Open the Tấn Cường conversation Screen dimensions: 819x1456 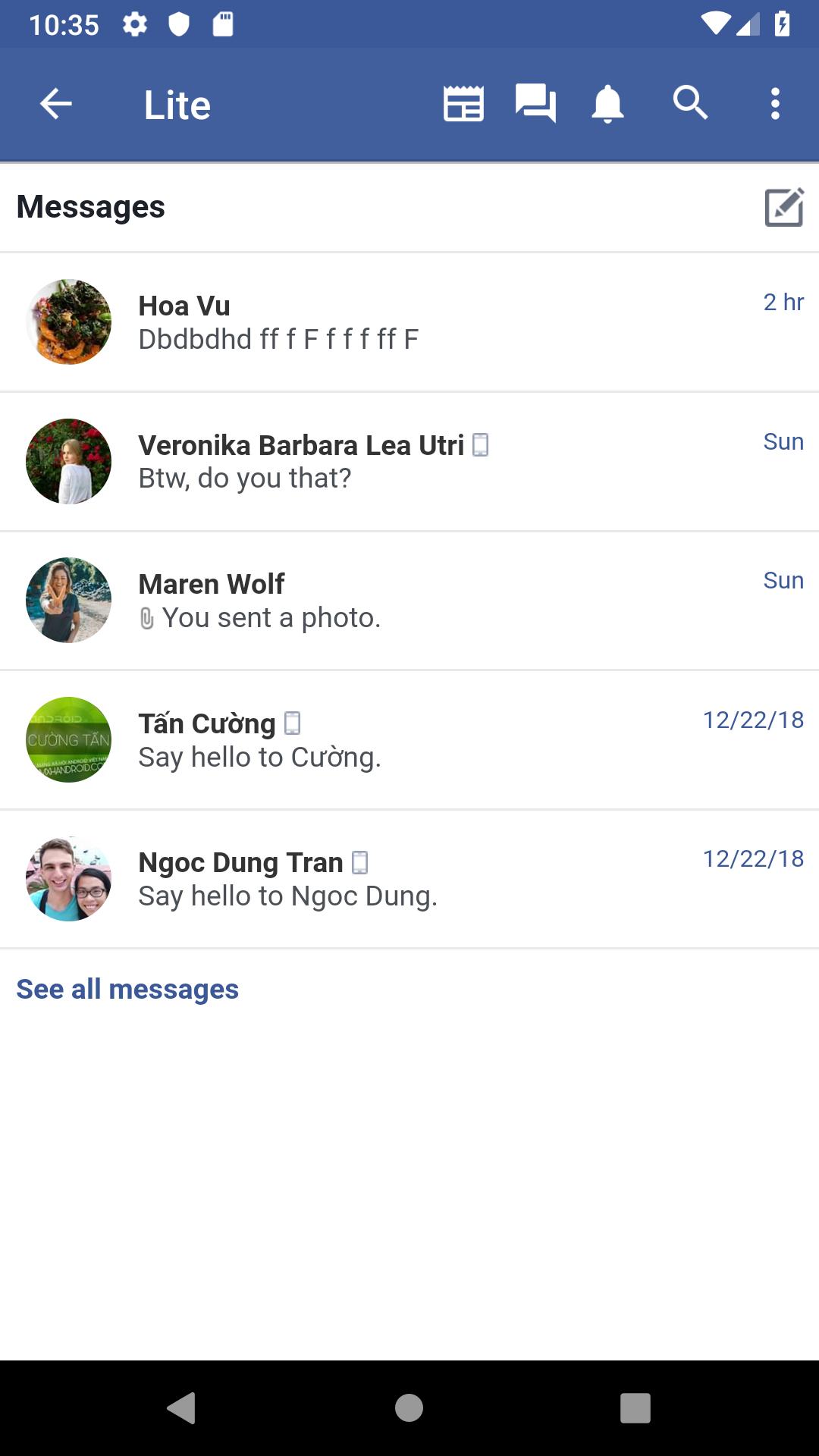(x=409, y=739)
